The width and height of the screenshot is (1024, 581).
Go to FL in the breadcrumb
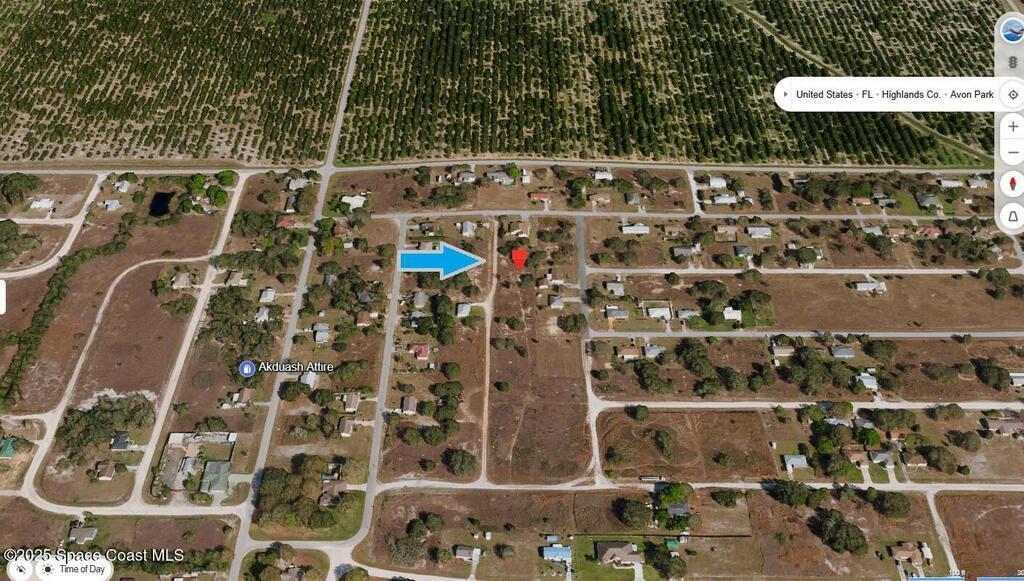[867, 94]
